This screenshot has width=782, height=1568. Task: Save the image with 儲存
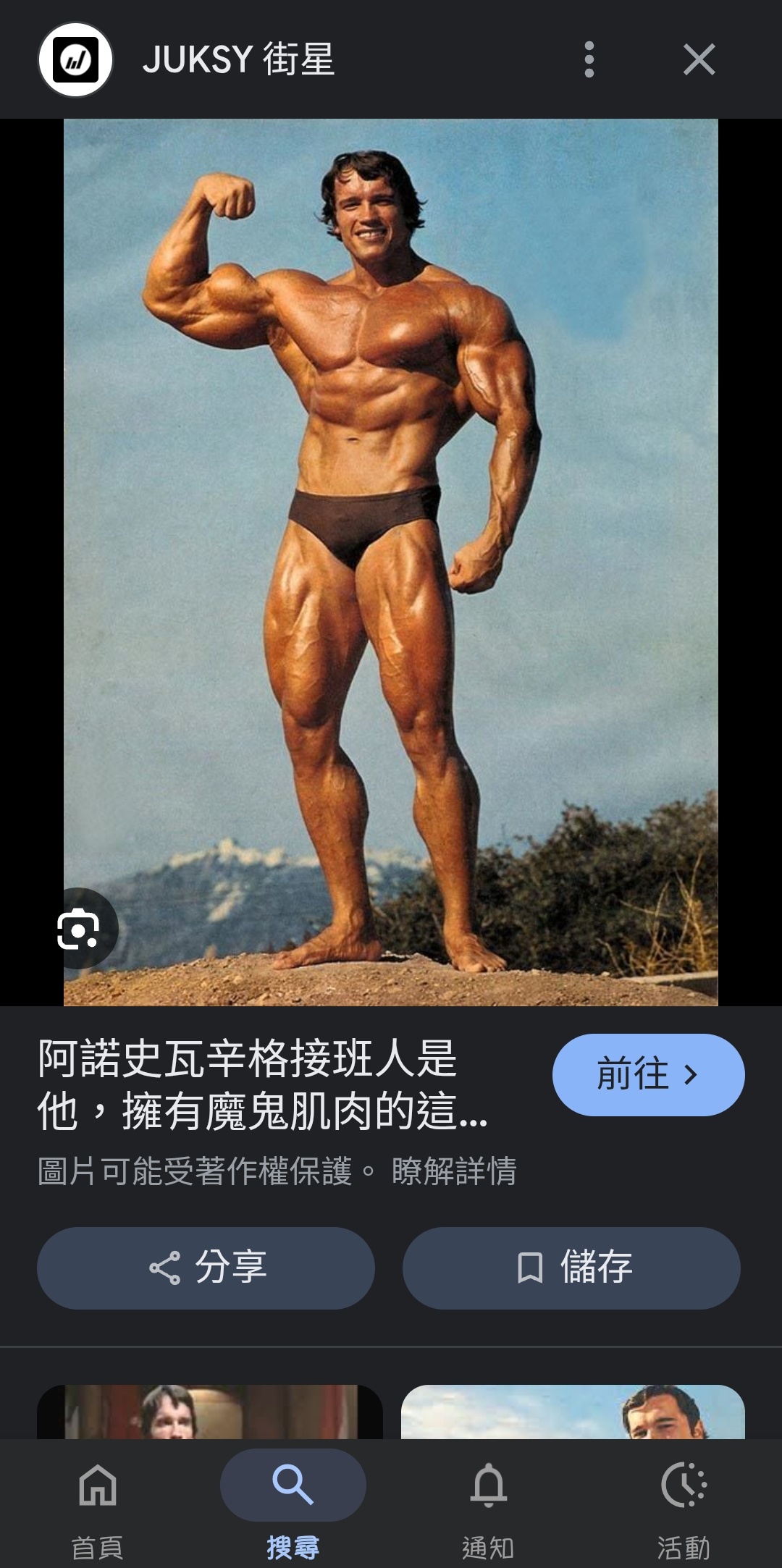tap(571, 1268)
